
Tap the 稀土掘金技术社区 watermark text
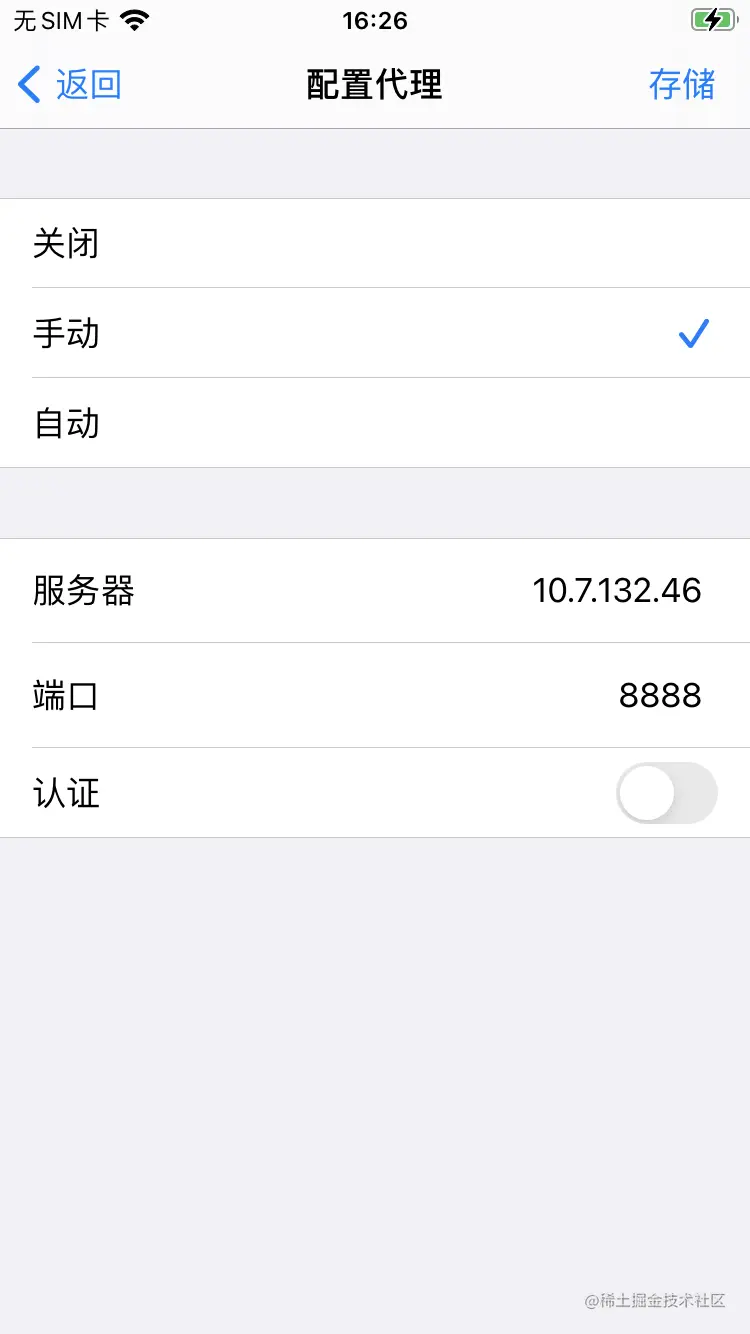click(x=655, y=1301)
